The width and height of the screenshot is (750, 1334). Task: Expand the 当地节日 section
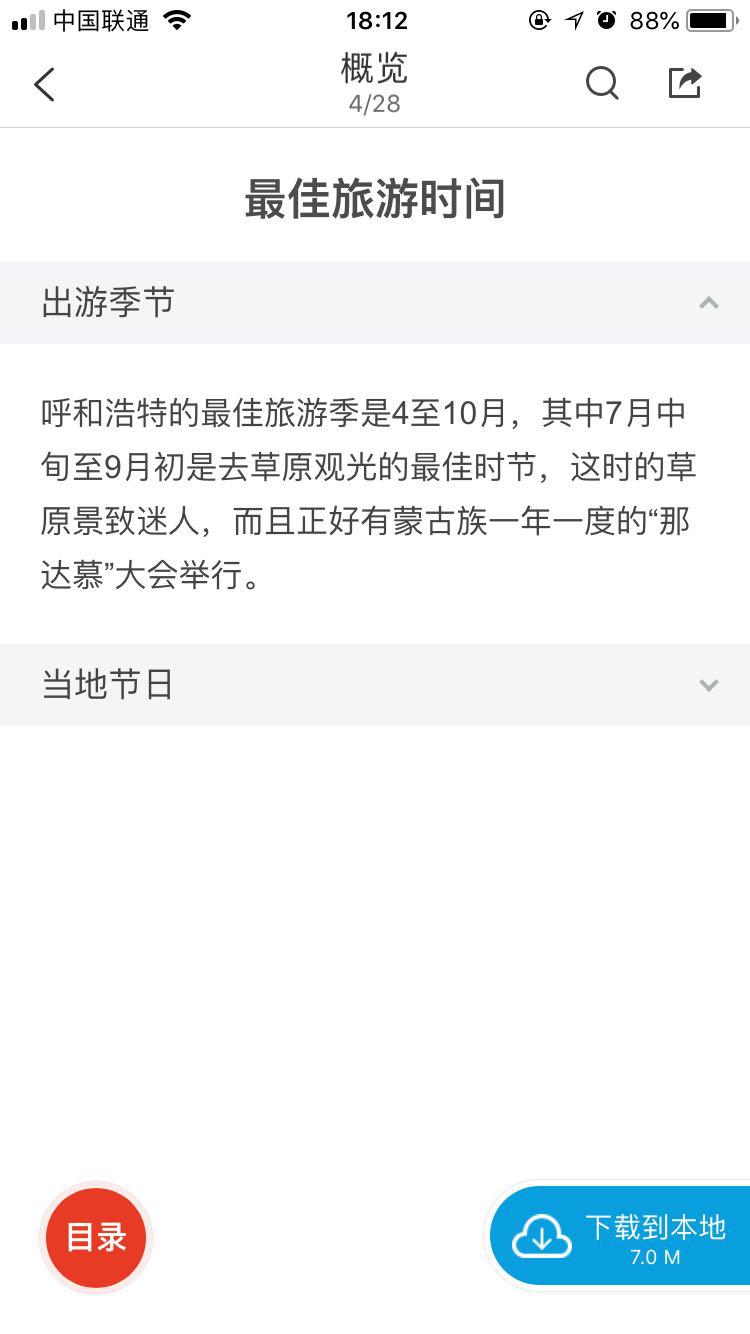[375, 685]
